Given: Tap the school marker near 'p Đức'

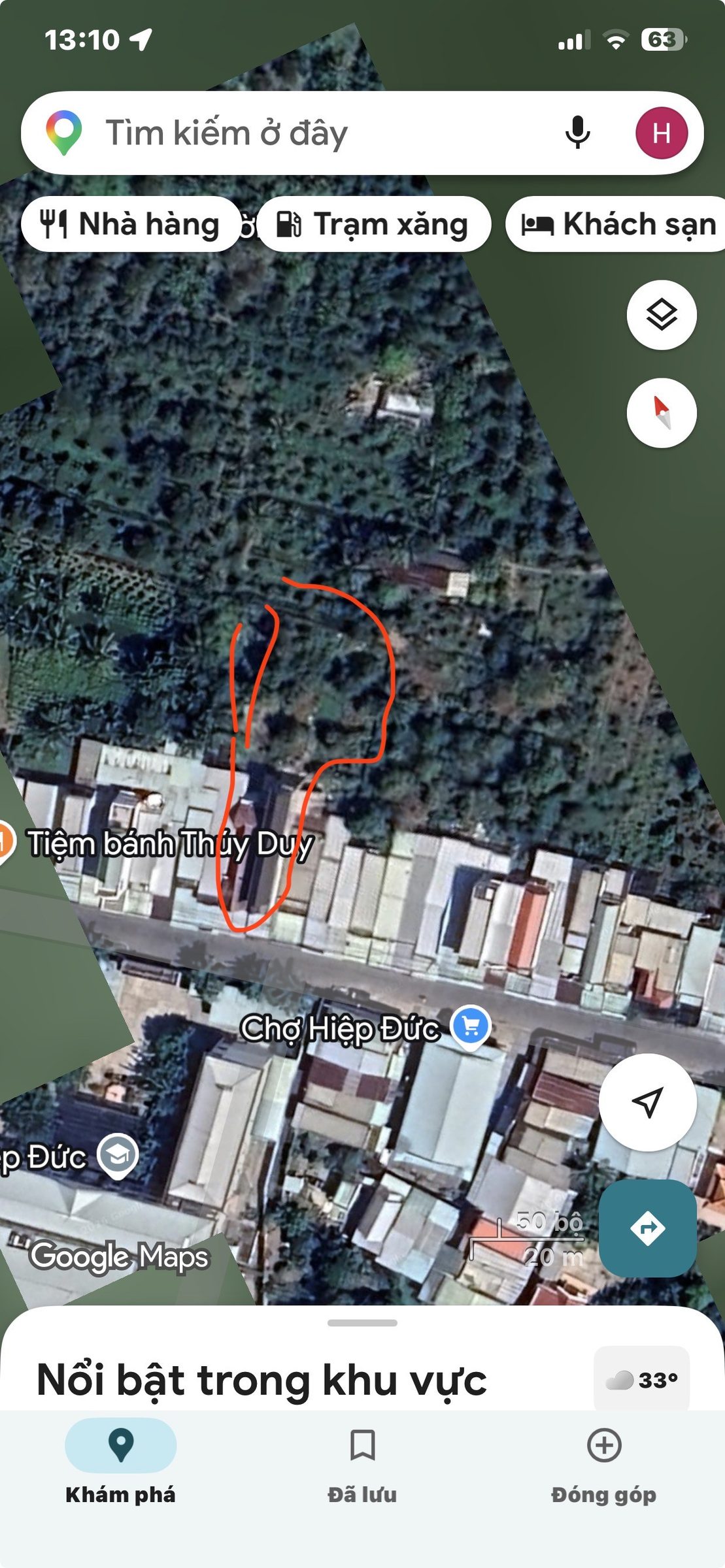Looking at the screenshot, I should [118, 1156].
